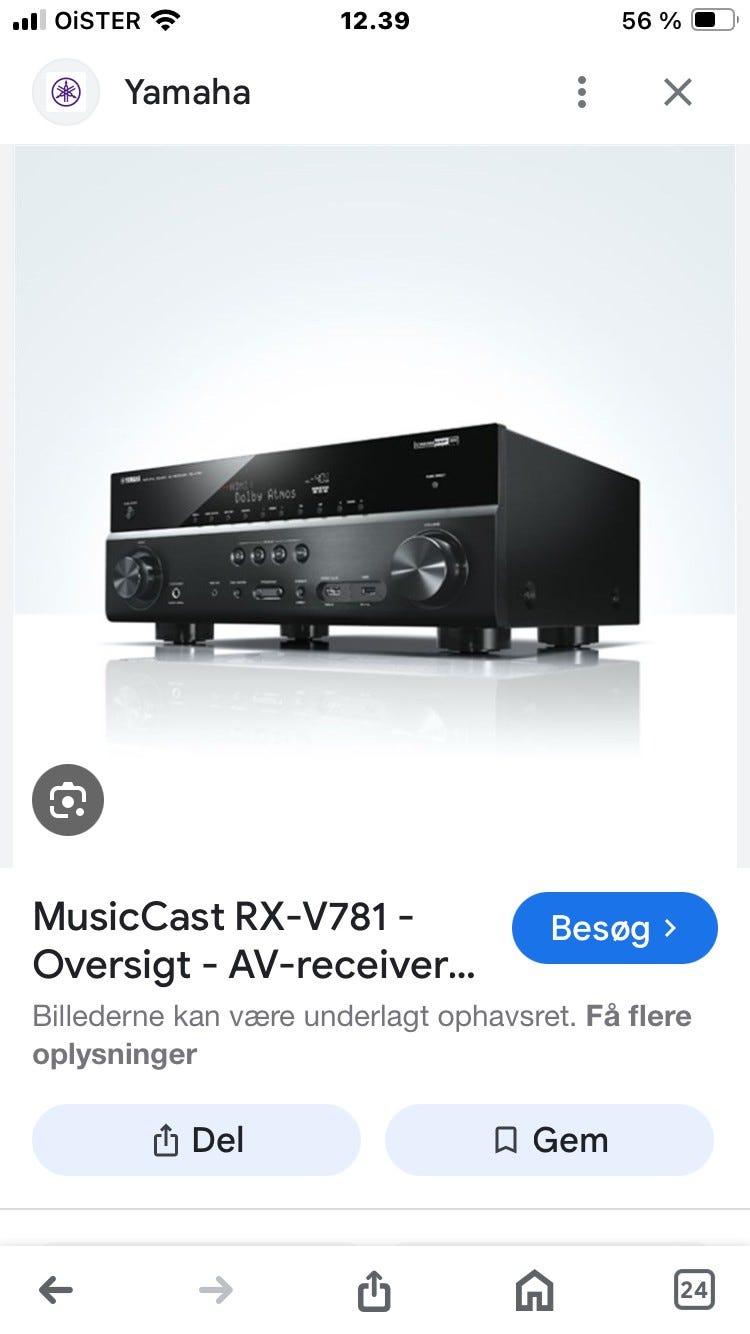Open the three-dot overflow menu
The width and height of the screenshot is (750, 1334).
click(x=581, y=92)
